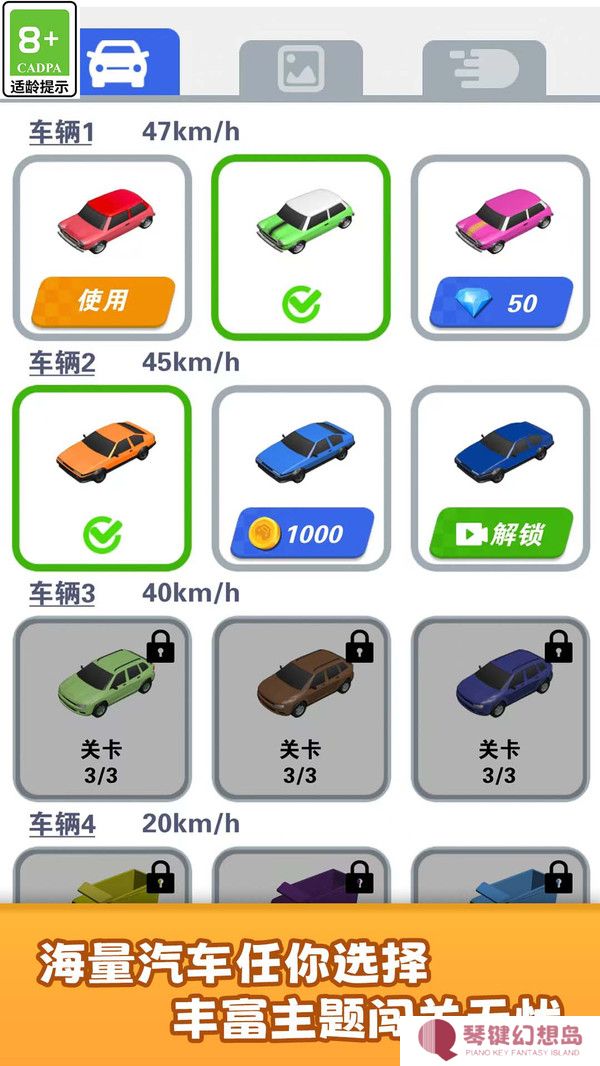Tap the locked brown SUV in 车辆3
Viewport: 600px width, 1066px height.
(300, 708)
